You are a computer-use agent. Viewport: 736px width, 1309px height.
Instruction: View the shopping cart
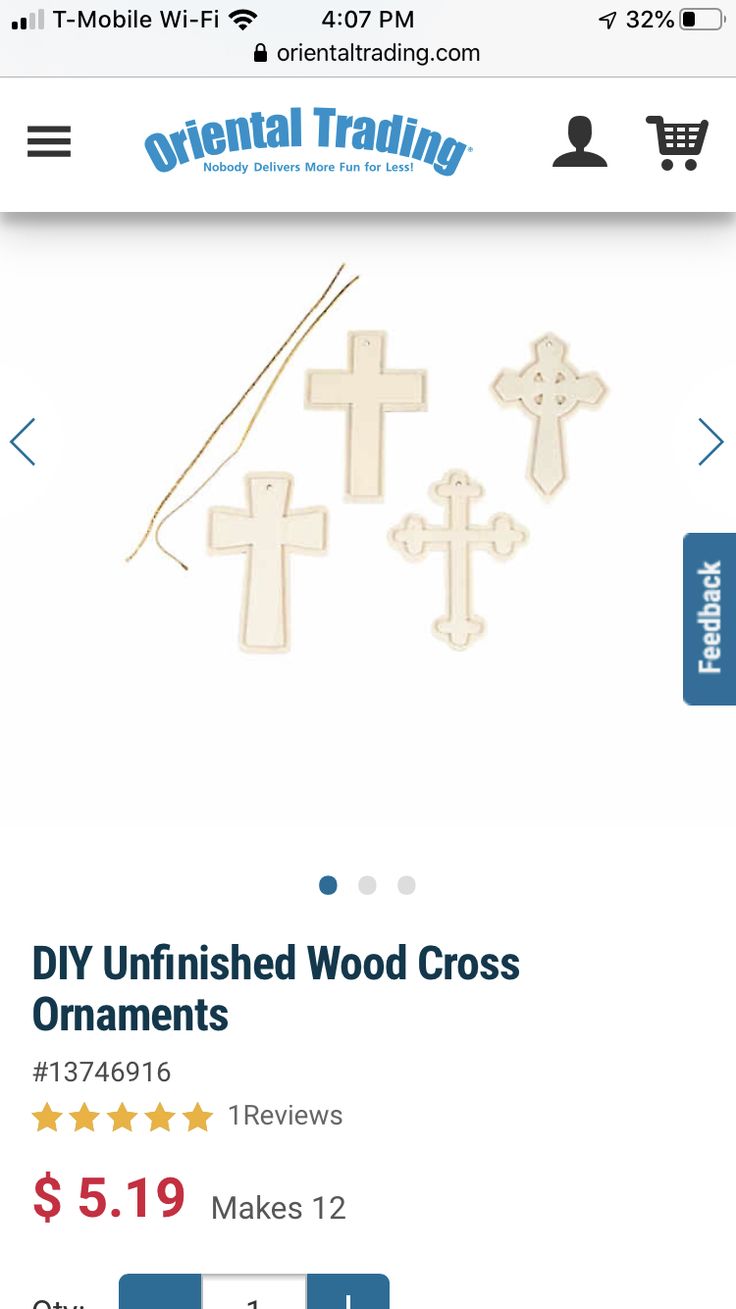(x=677, y=142)
